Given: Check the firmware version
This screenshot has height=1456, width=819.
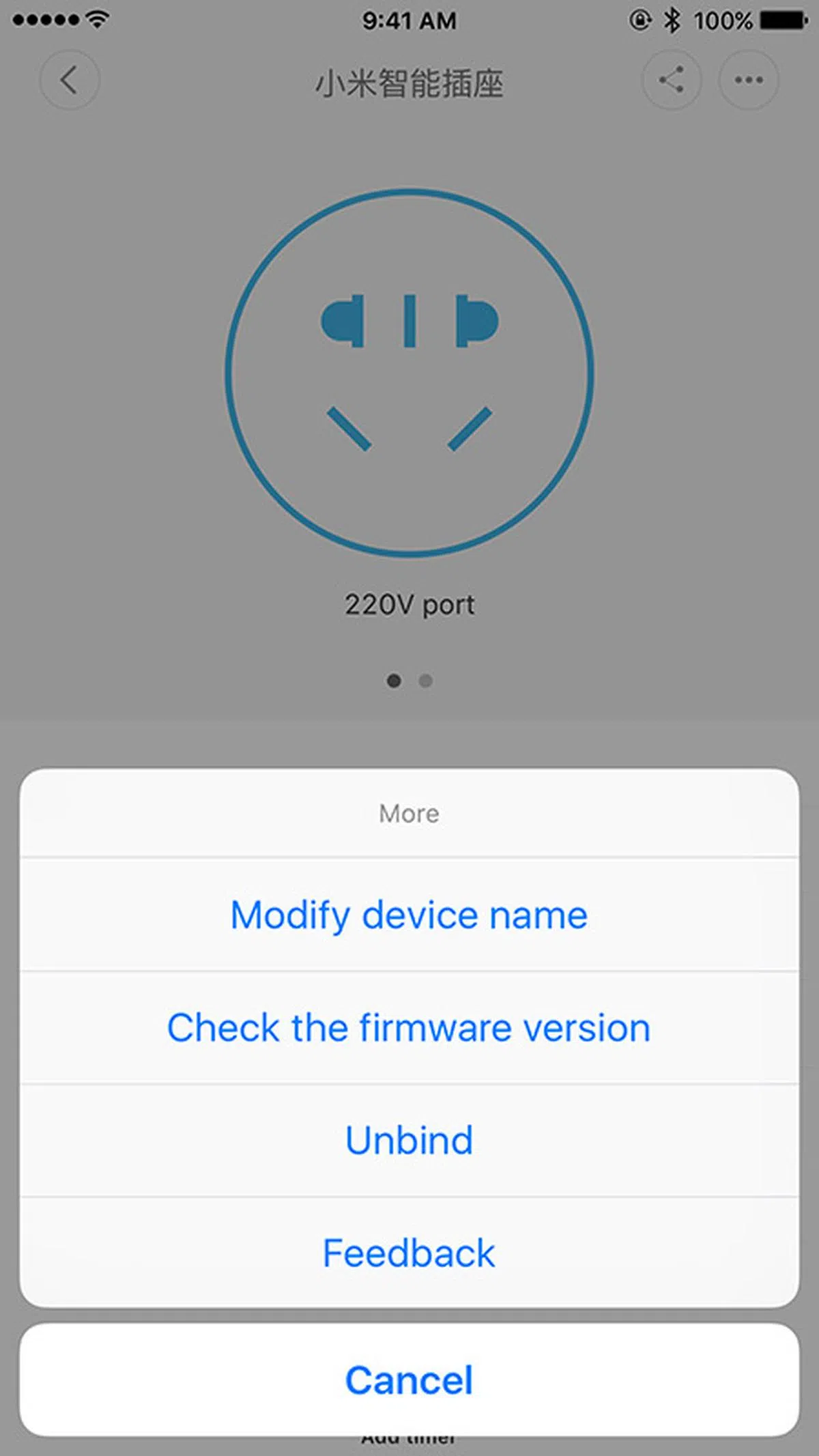Looking at the screenshot, I should [x=409, y=1027].
